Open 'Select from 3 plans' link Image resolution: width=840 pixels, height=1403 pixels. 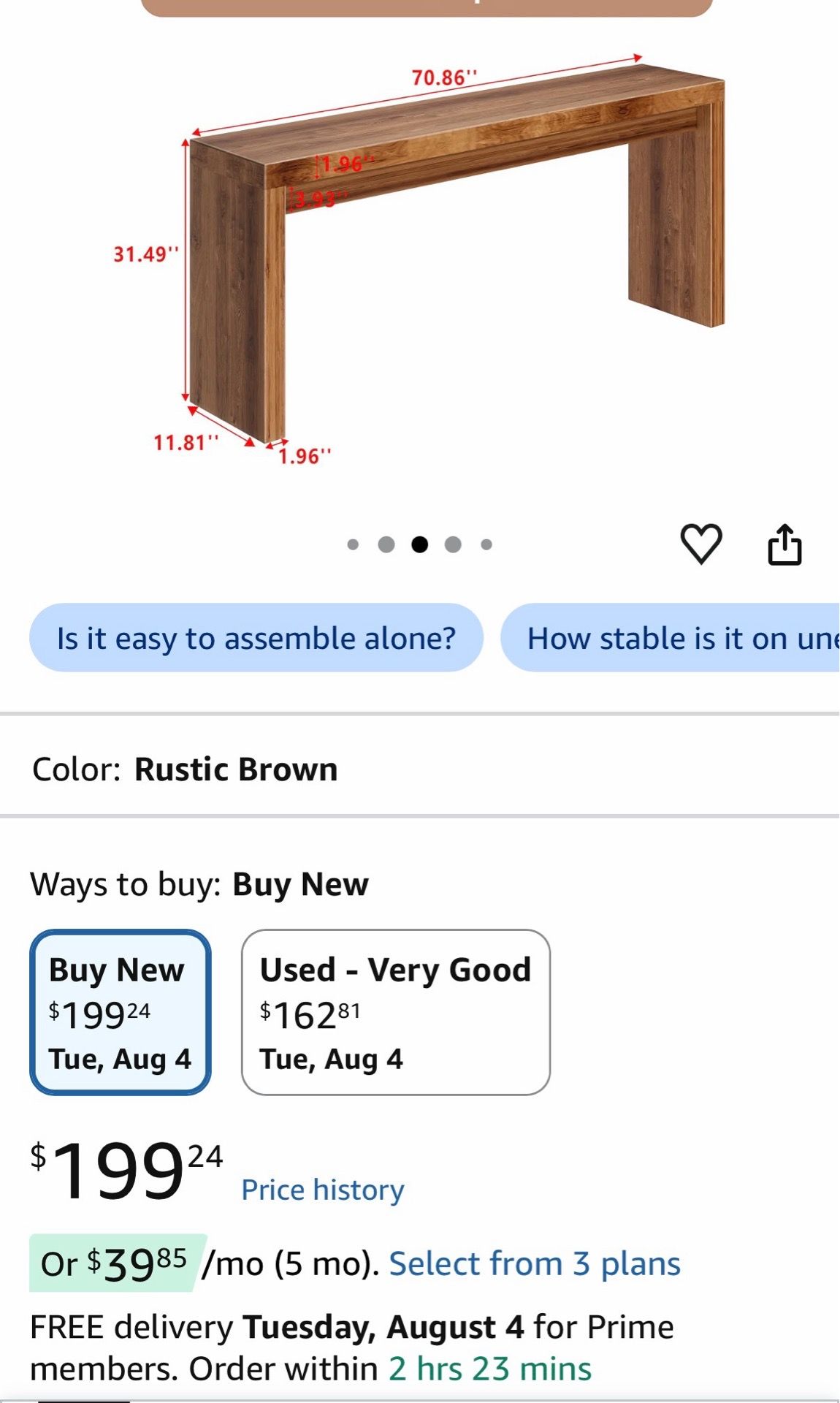coord(534,1263)
